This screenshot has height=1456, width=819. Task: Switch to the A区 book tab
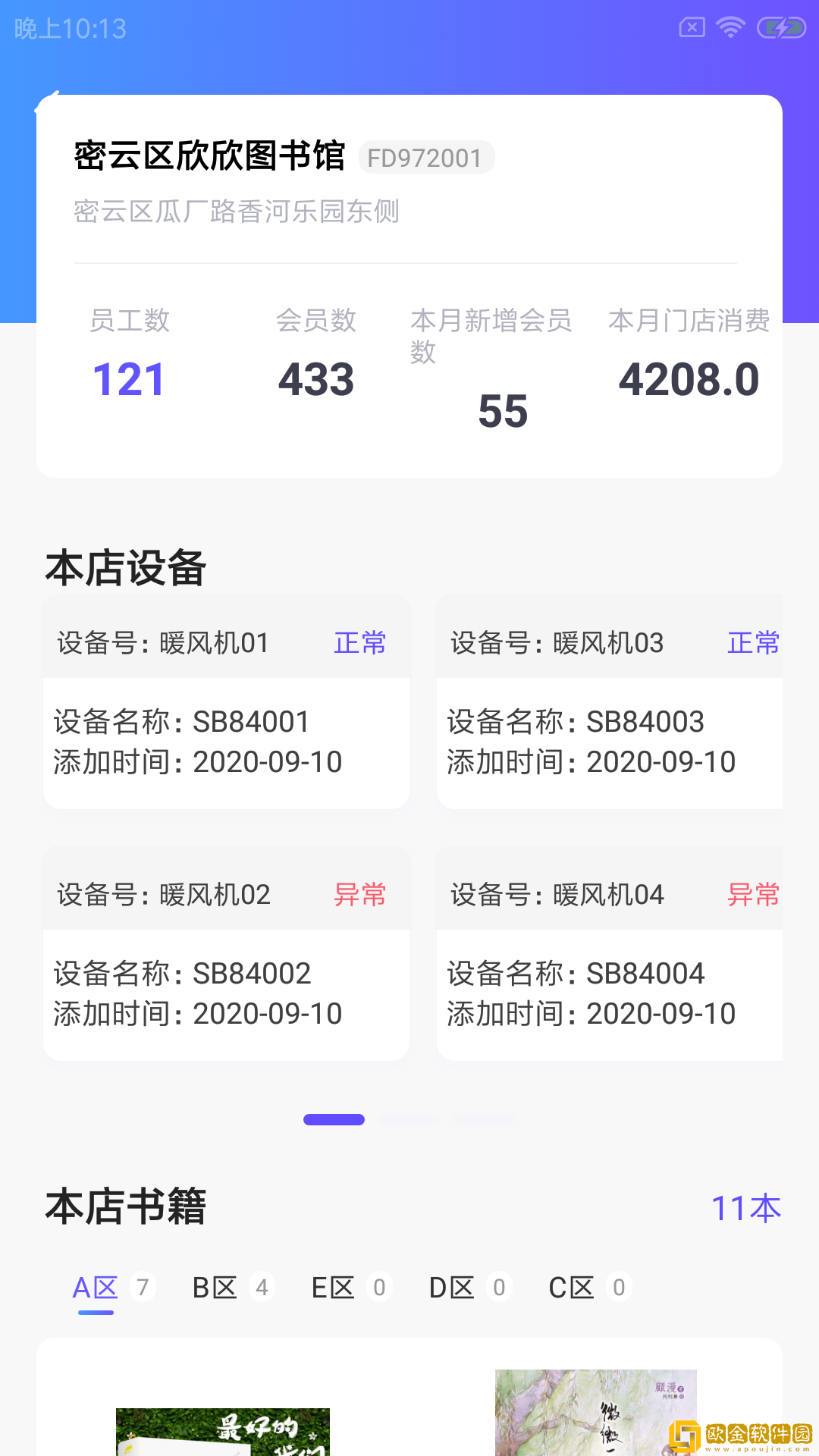click(x=96, y=1288)
